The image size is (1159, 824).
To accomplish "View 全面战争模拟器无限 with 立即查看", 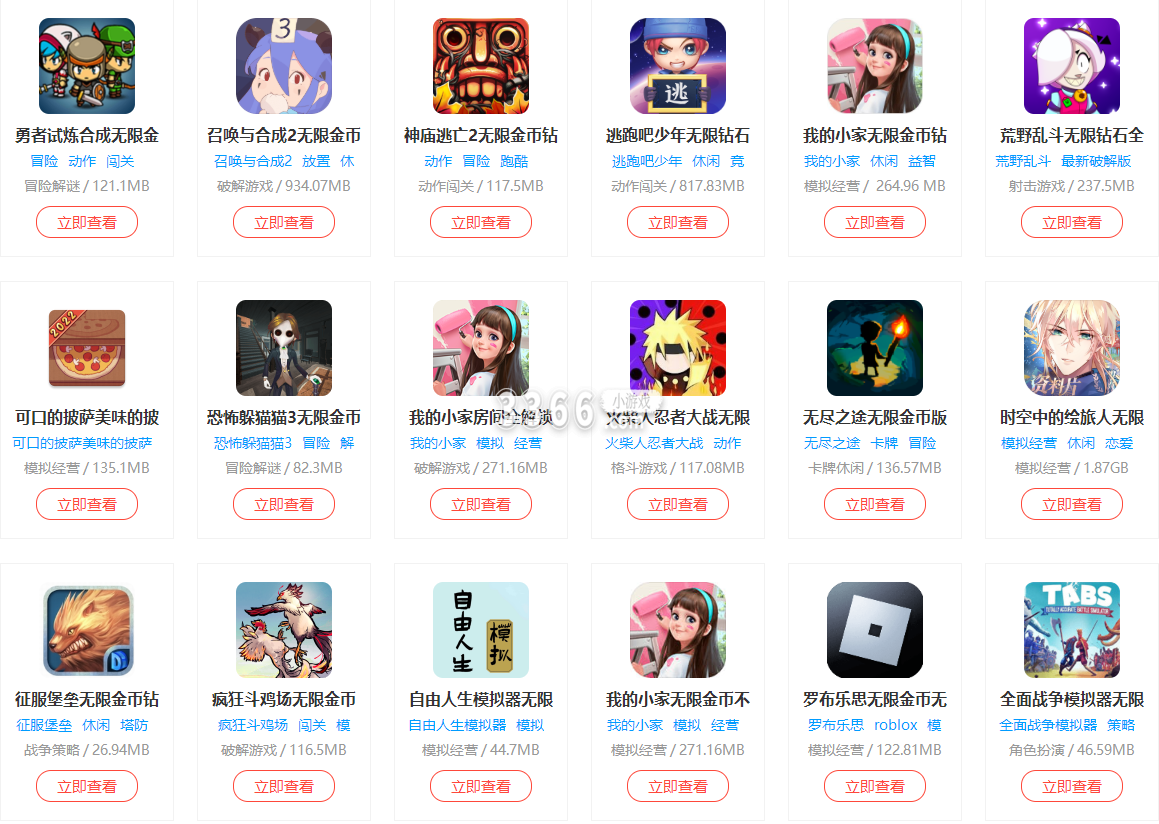I will (1072, 786).
